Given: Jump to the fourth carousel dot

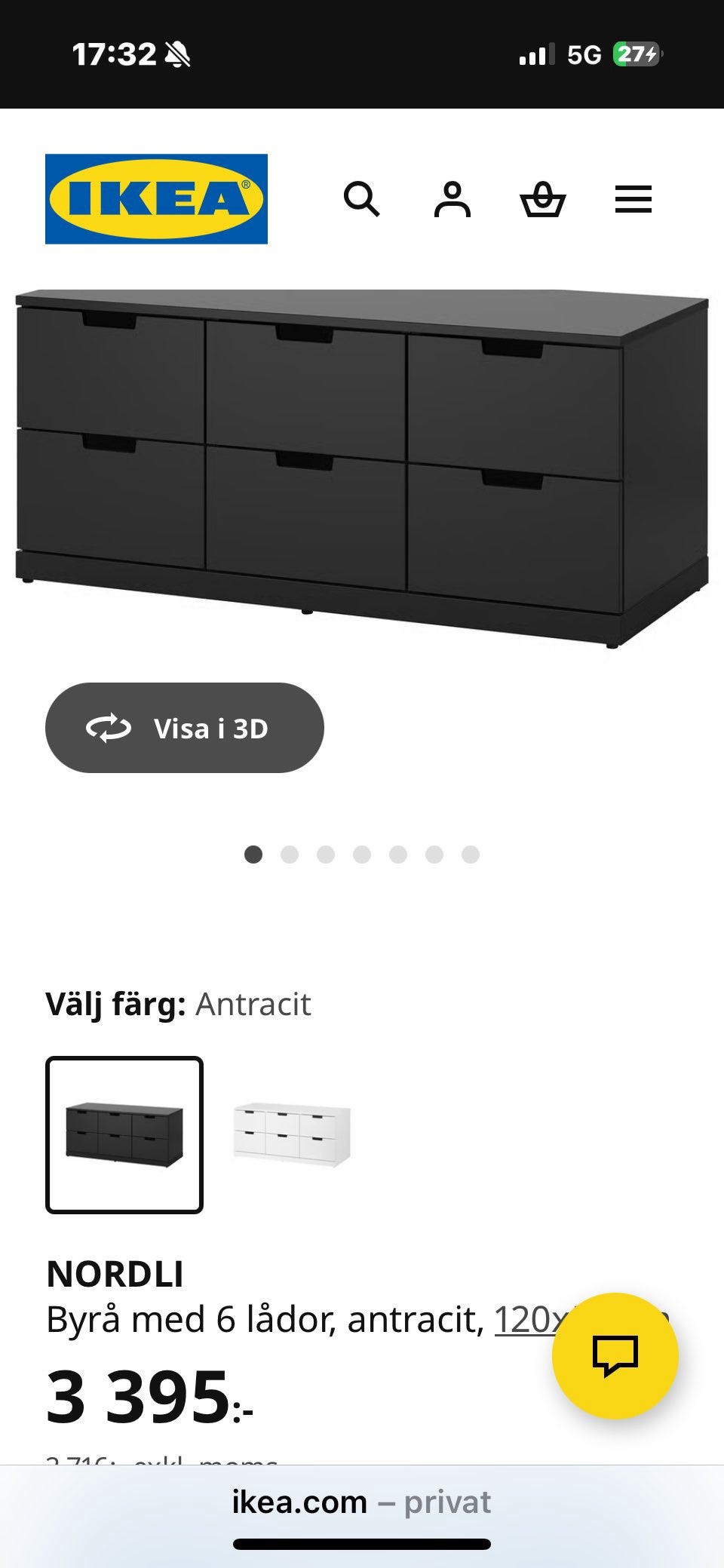Looking at the screenshot, I should [x=362, y=855].
